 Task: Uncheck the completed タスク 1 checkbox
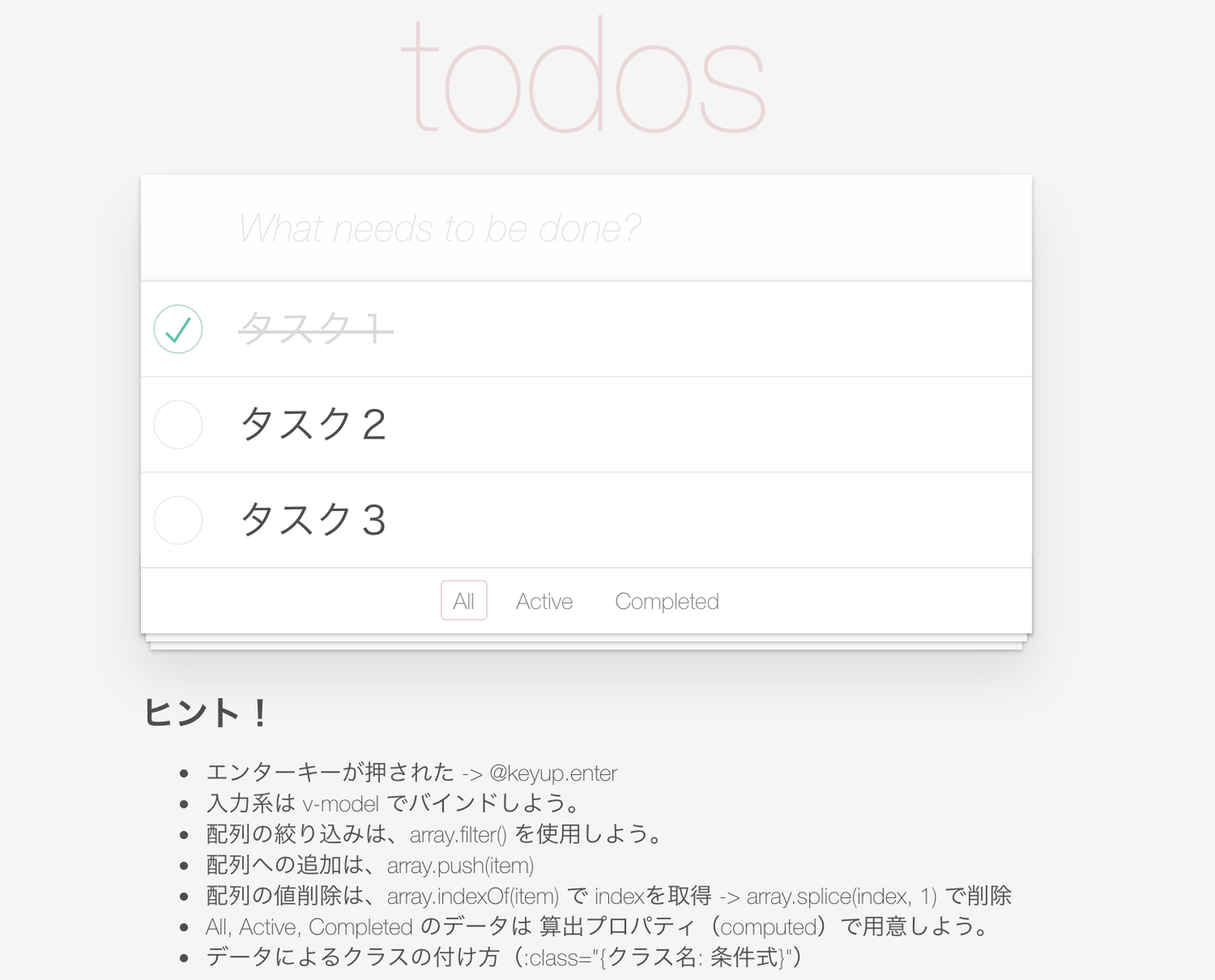coord(178,329)
